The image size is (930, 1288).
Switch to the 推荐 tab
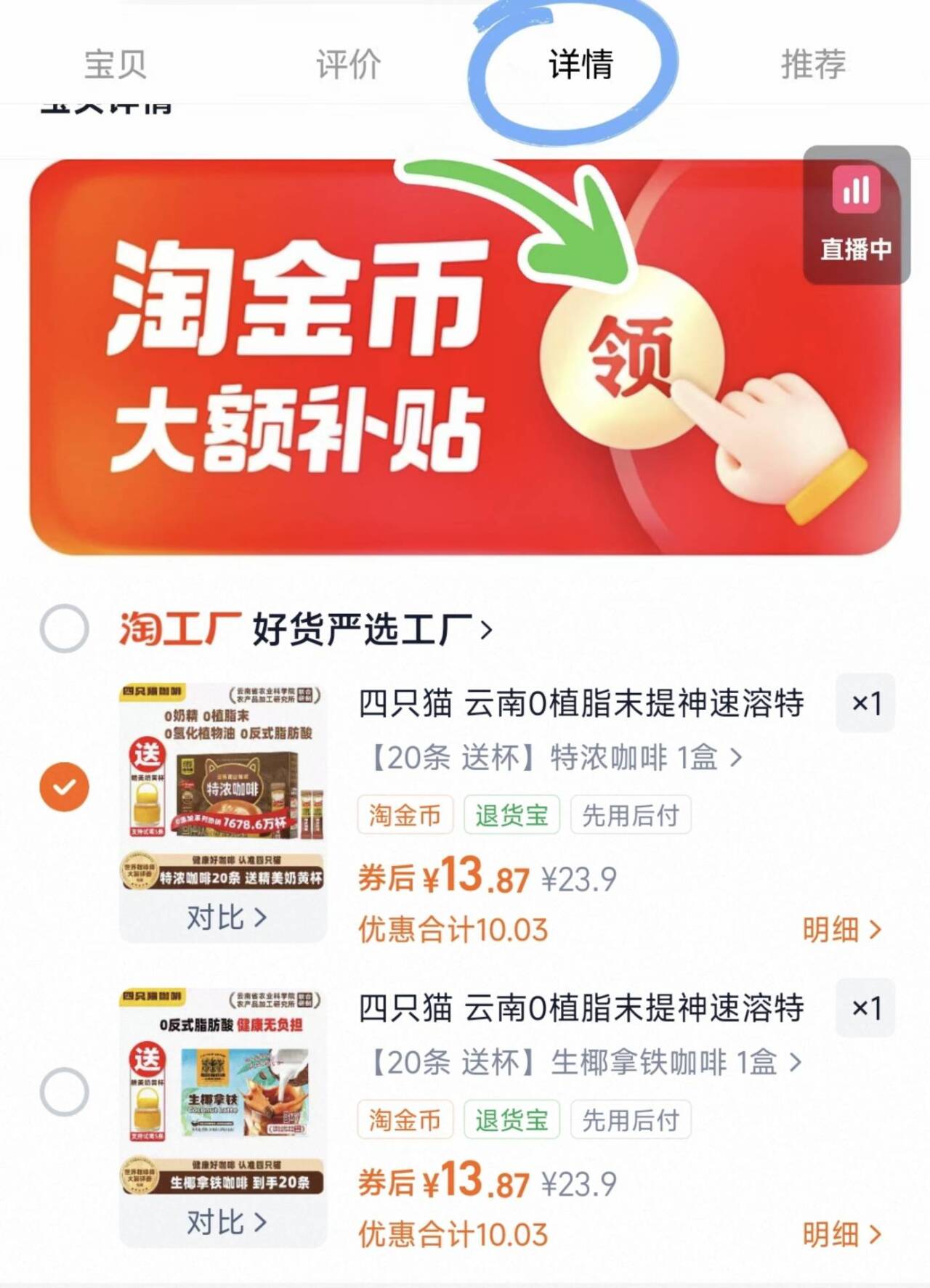813,64
